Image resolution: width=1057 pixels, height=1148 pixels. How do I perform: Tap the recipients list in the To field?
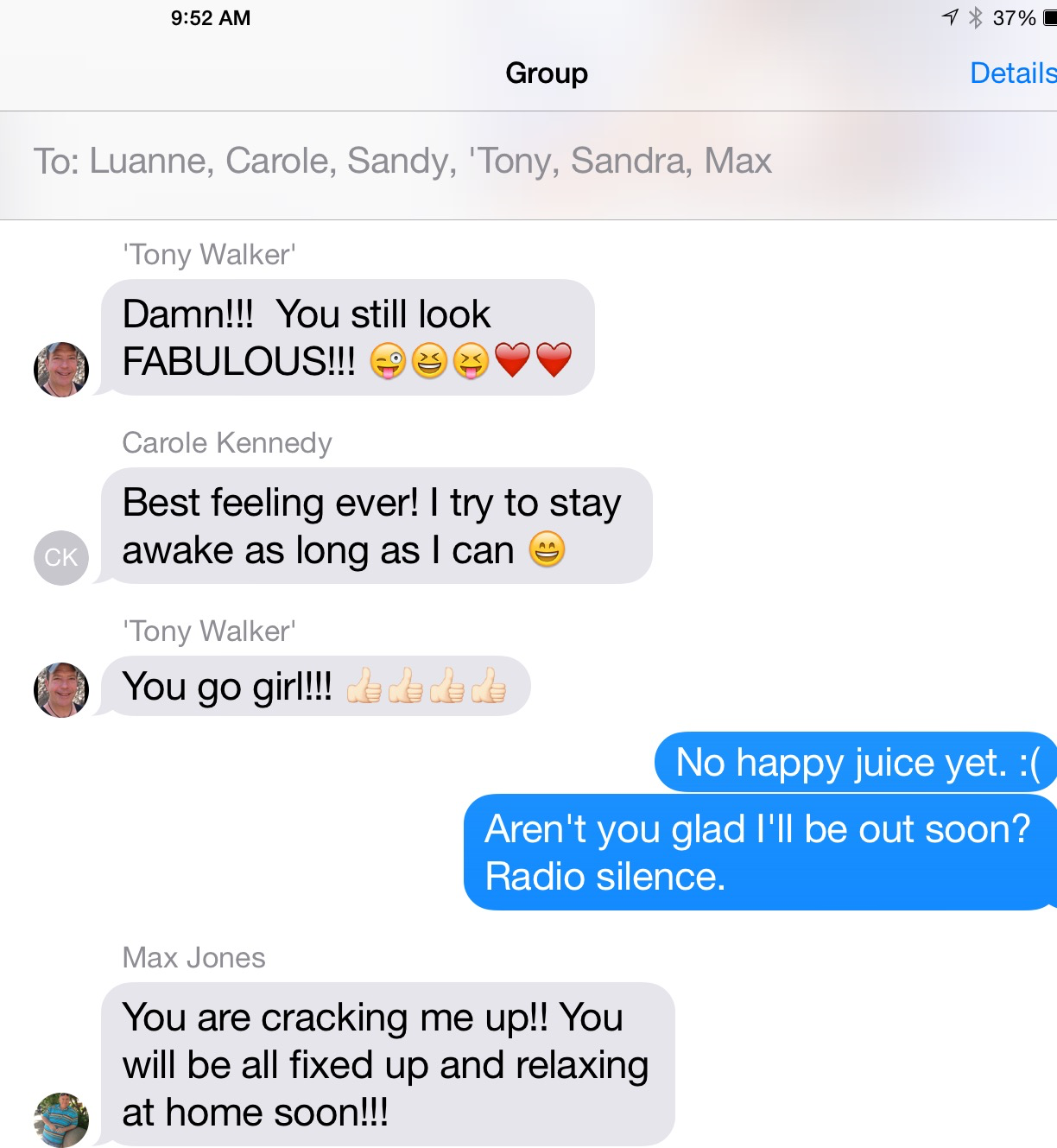[x=430, y=162]
